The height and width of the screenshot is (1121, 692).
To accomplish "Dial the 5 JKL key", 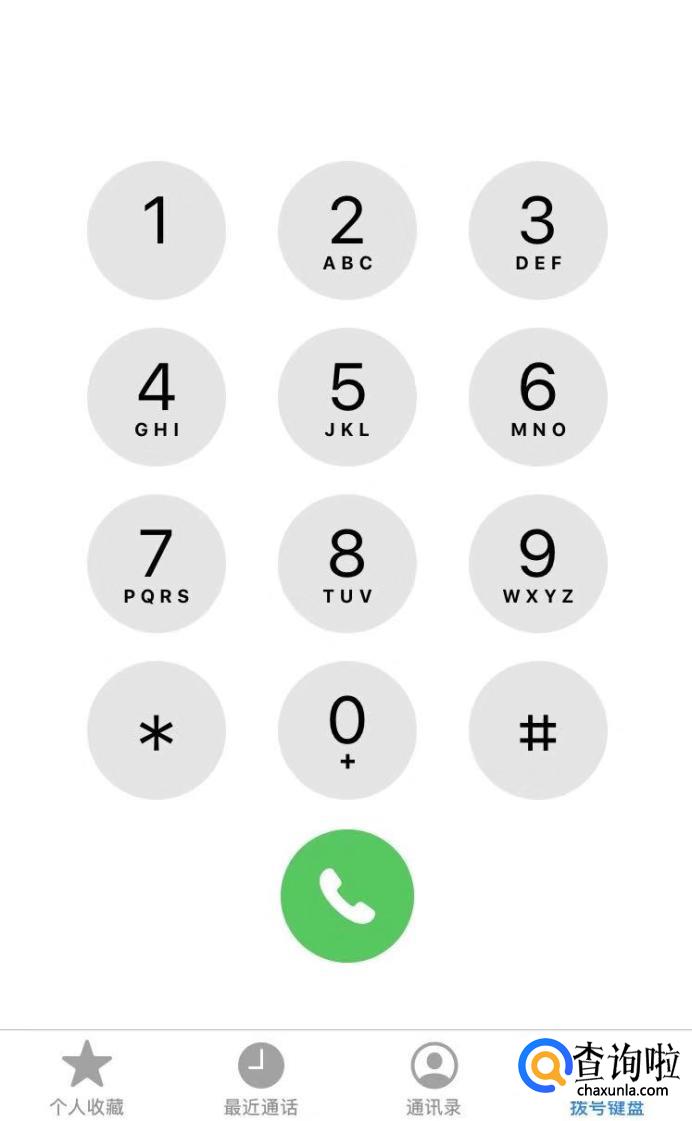I will click(x=347, y=397).
